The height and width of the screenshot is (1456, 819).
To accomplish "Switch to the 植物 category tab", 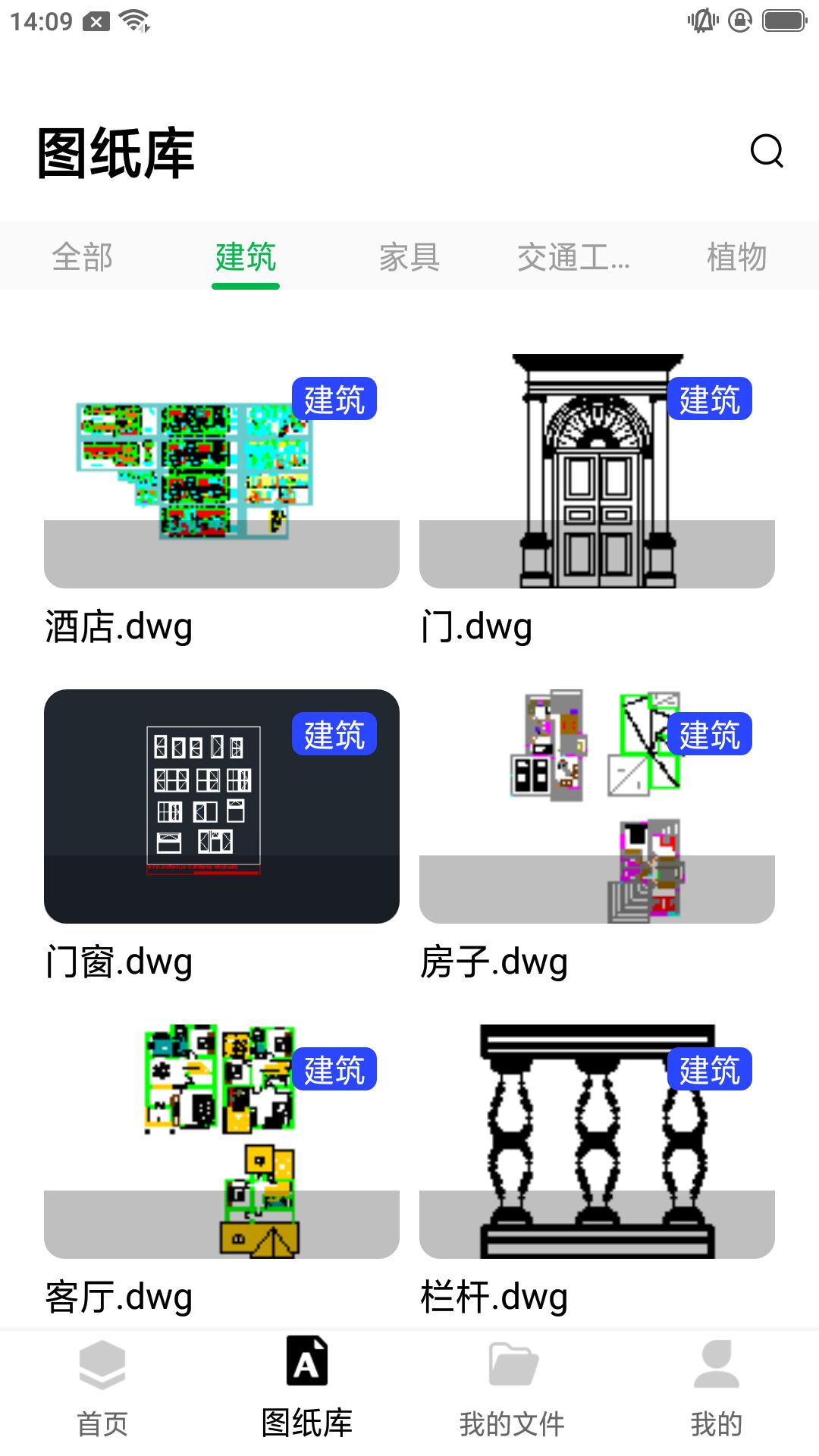I will (x=736, y=257).
